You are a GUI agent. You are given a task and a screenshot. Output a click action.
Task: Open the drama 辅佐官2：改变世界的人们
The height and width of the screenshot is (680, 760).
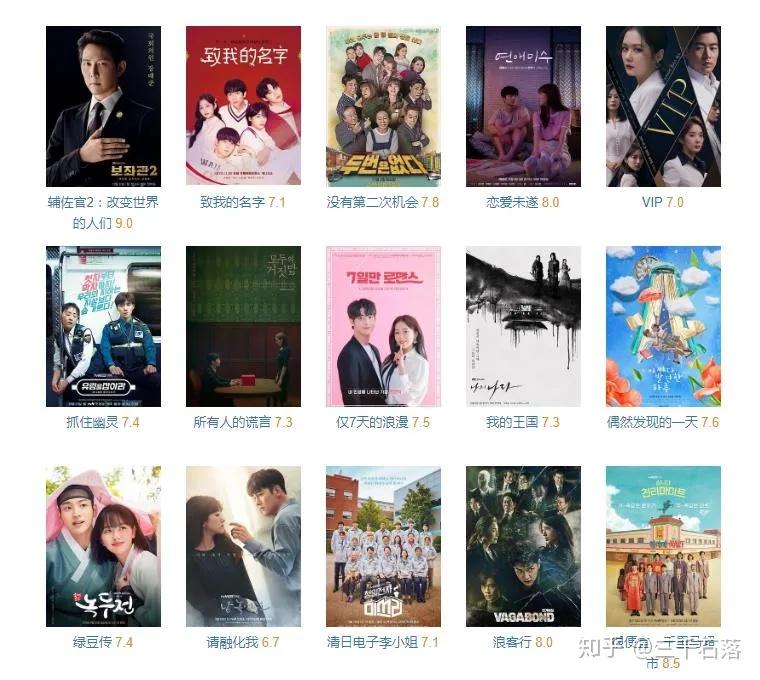coord(103,106)
